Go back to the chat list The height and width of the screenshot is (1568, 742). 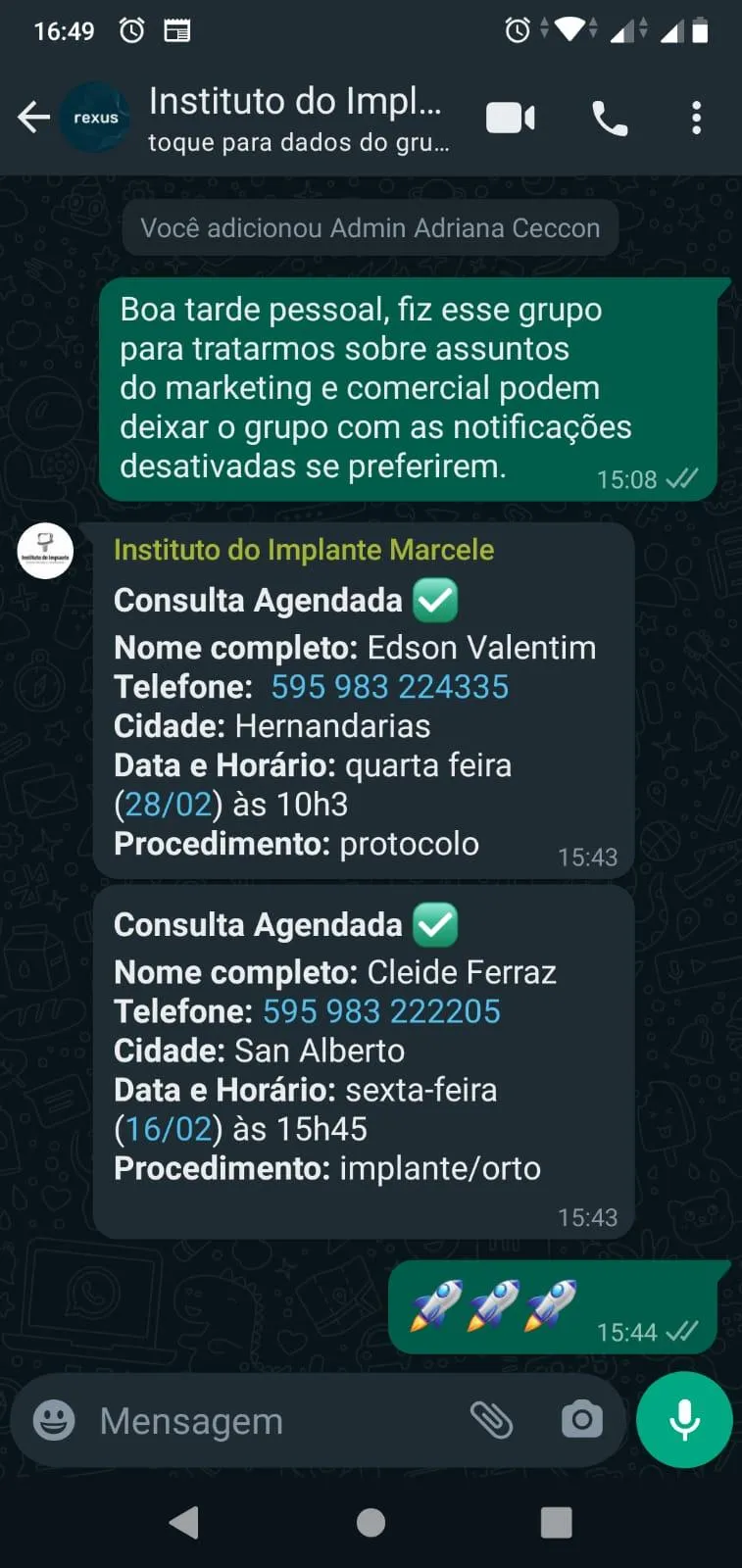(33, 118)
